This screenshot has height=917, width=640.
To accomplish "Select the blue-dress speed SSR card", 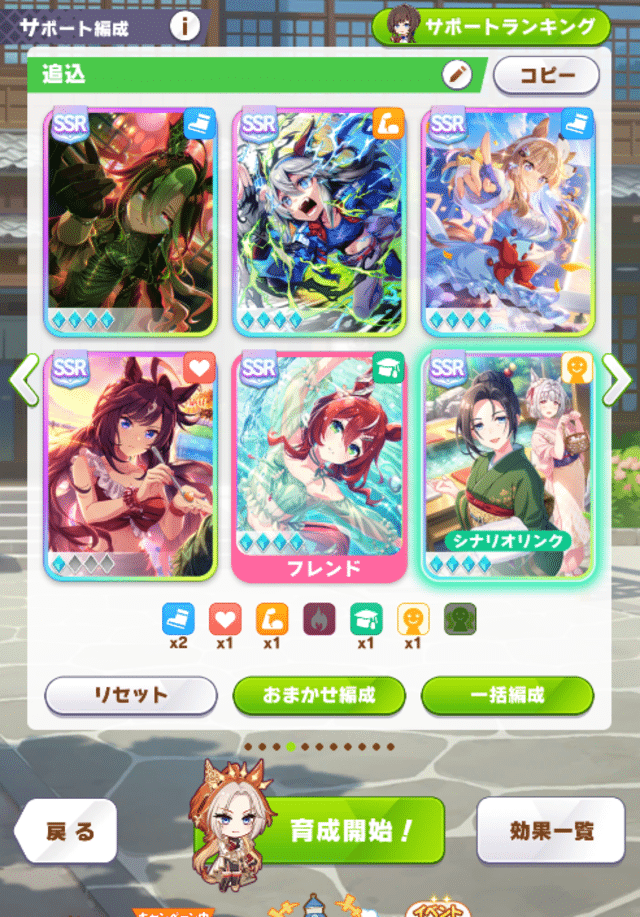I will [508, 221].
